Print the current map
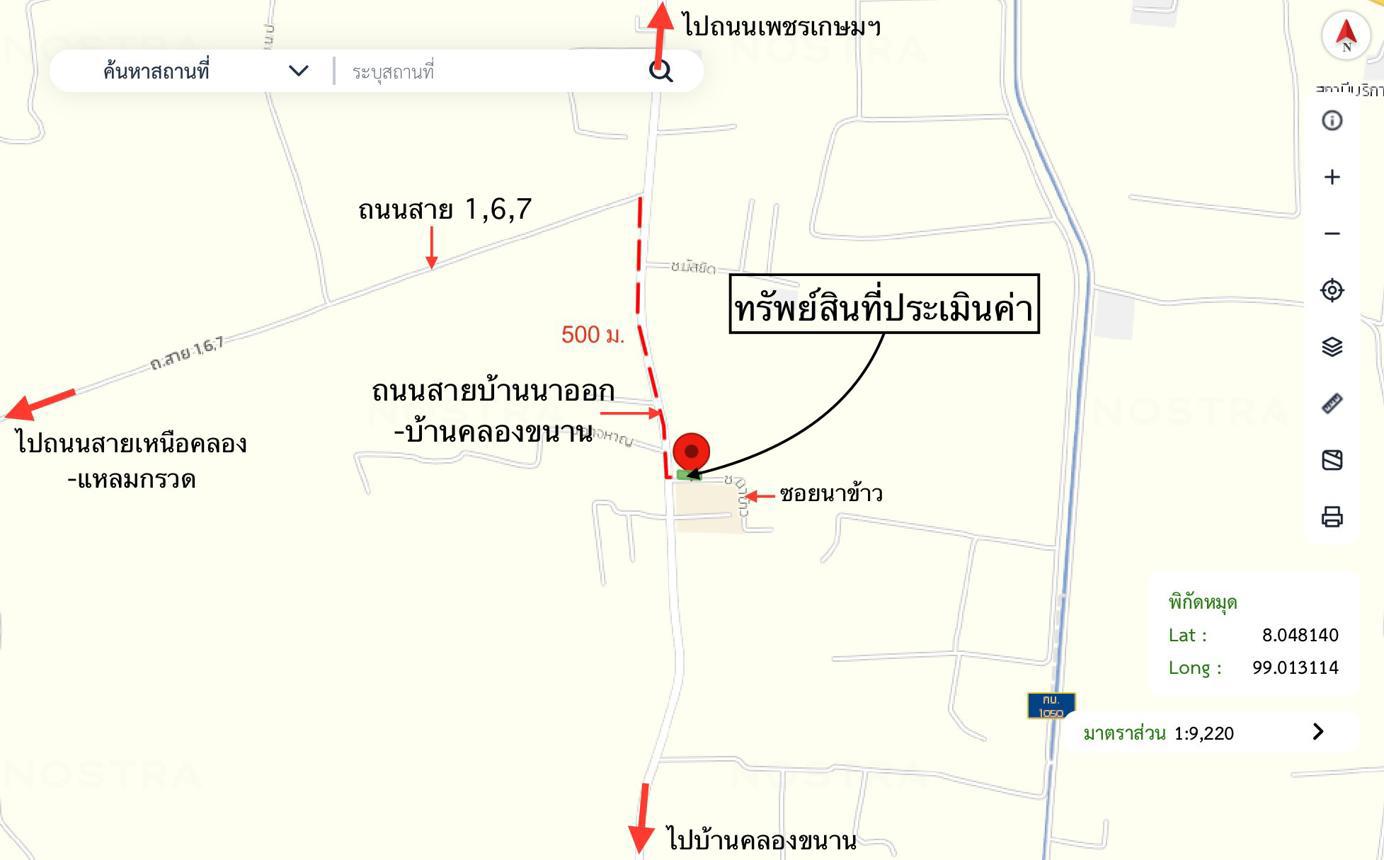1384x860 pixels. [x=1331, y=517]
